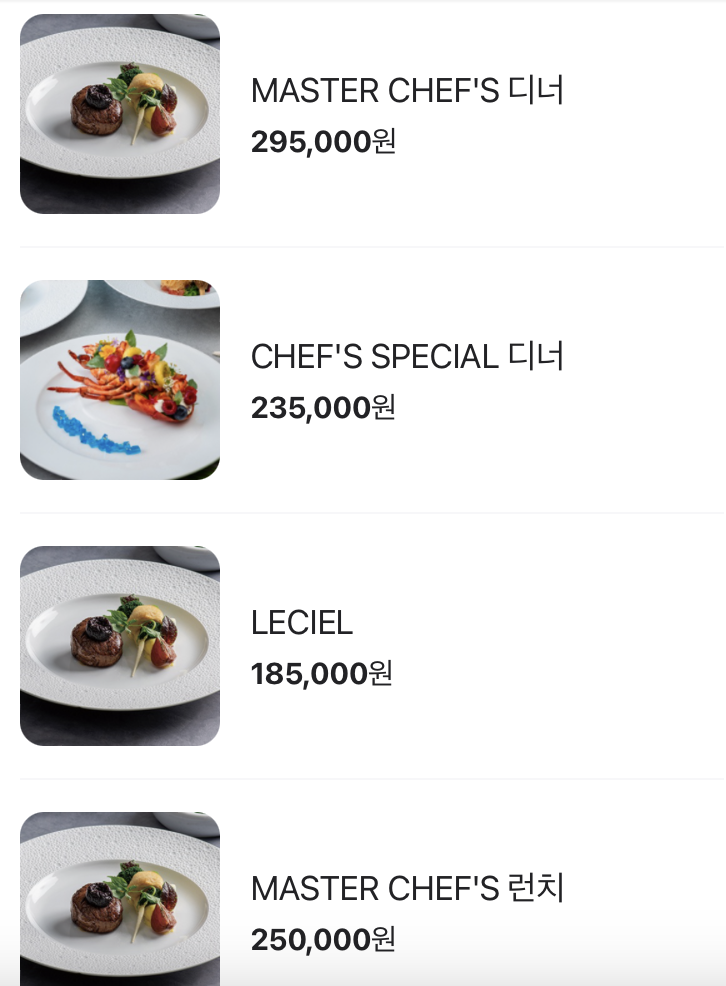Open the MASTER CHEF'S 디너 menu item
726x986 pixels.
pyautogui.click(x=407, y=91)
